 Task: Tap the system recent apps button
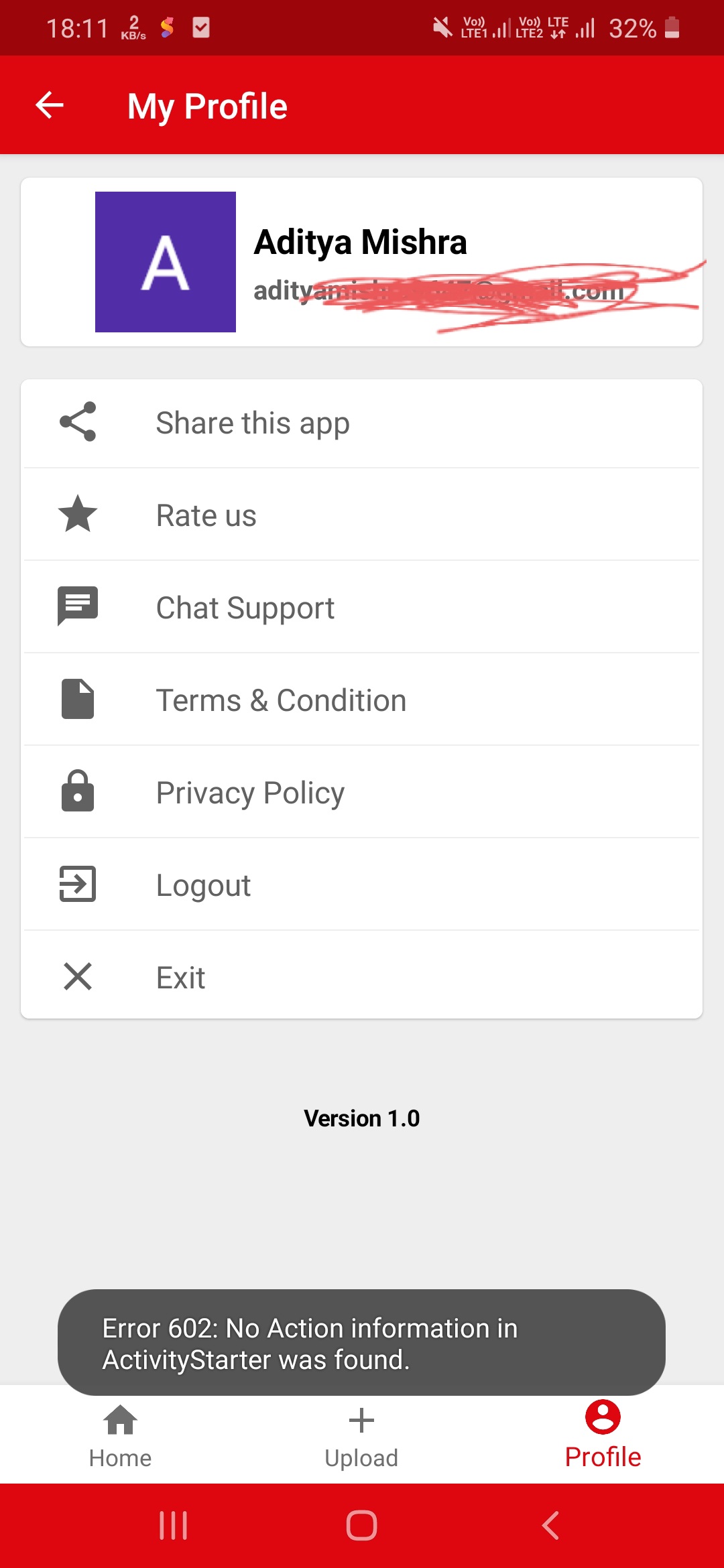click(x=173, y=1526)
